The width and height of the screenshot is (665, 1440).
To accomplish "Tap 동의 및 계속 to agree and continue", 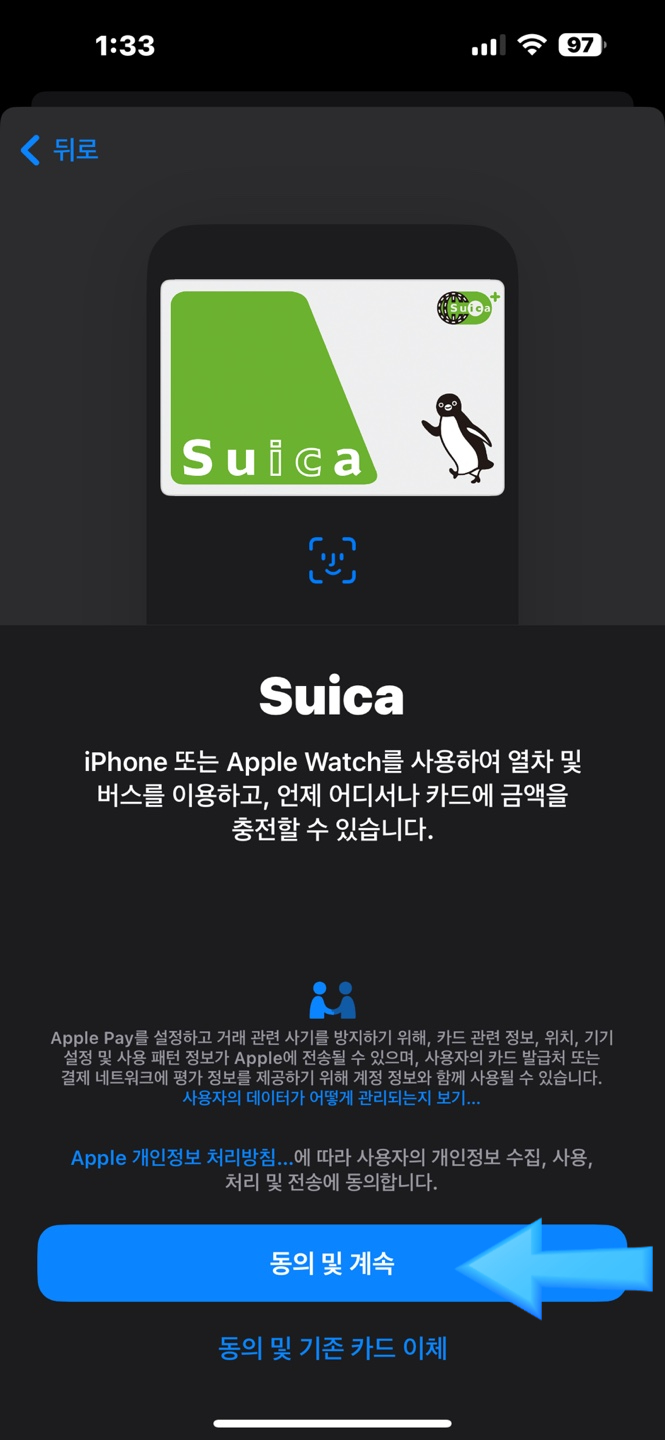I will click(x=332, y=1264).
